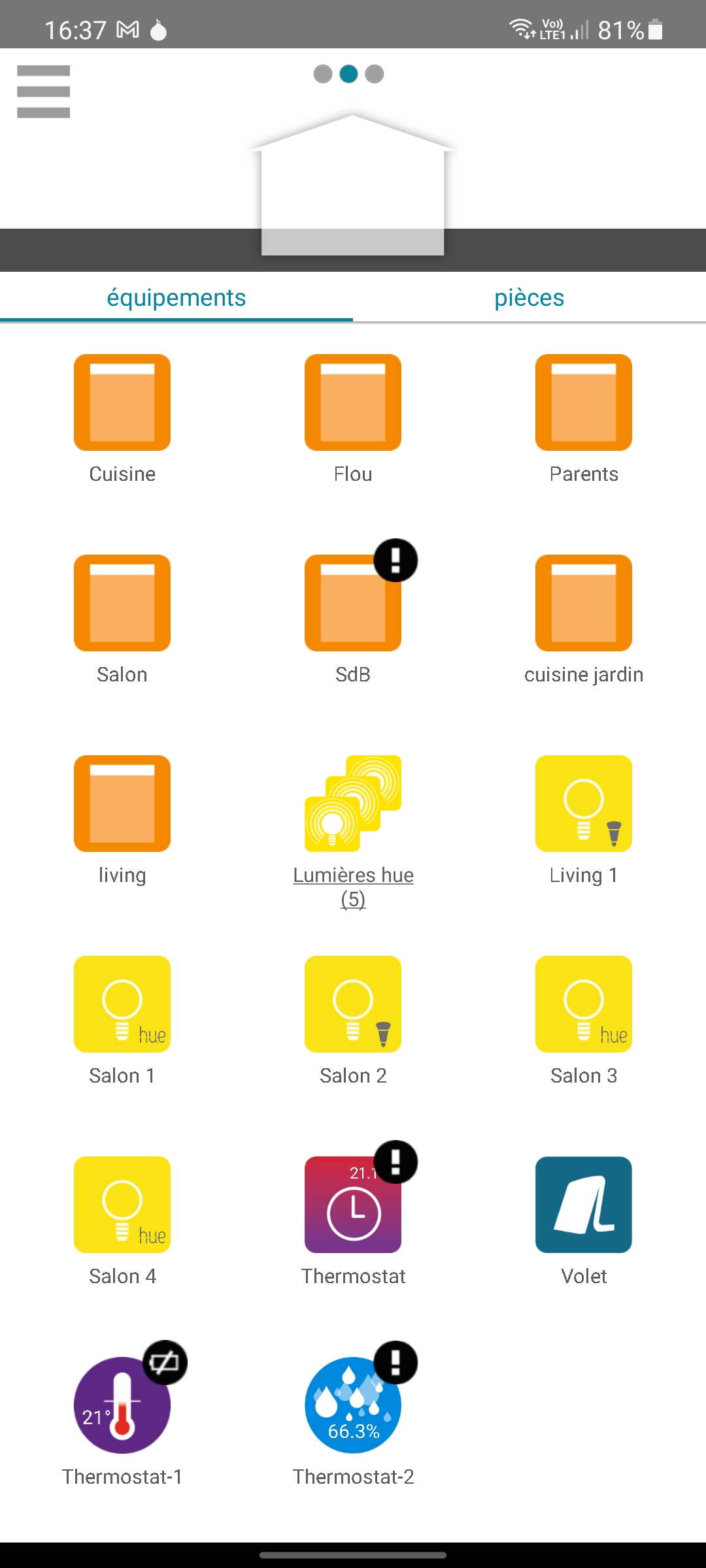Choose the Salon 3 hue light
The height and width of the screenshot is (1568, 706).
coord(584,1004)
